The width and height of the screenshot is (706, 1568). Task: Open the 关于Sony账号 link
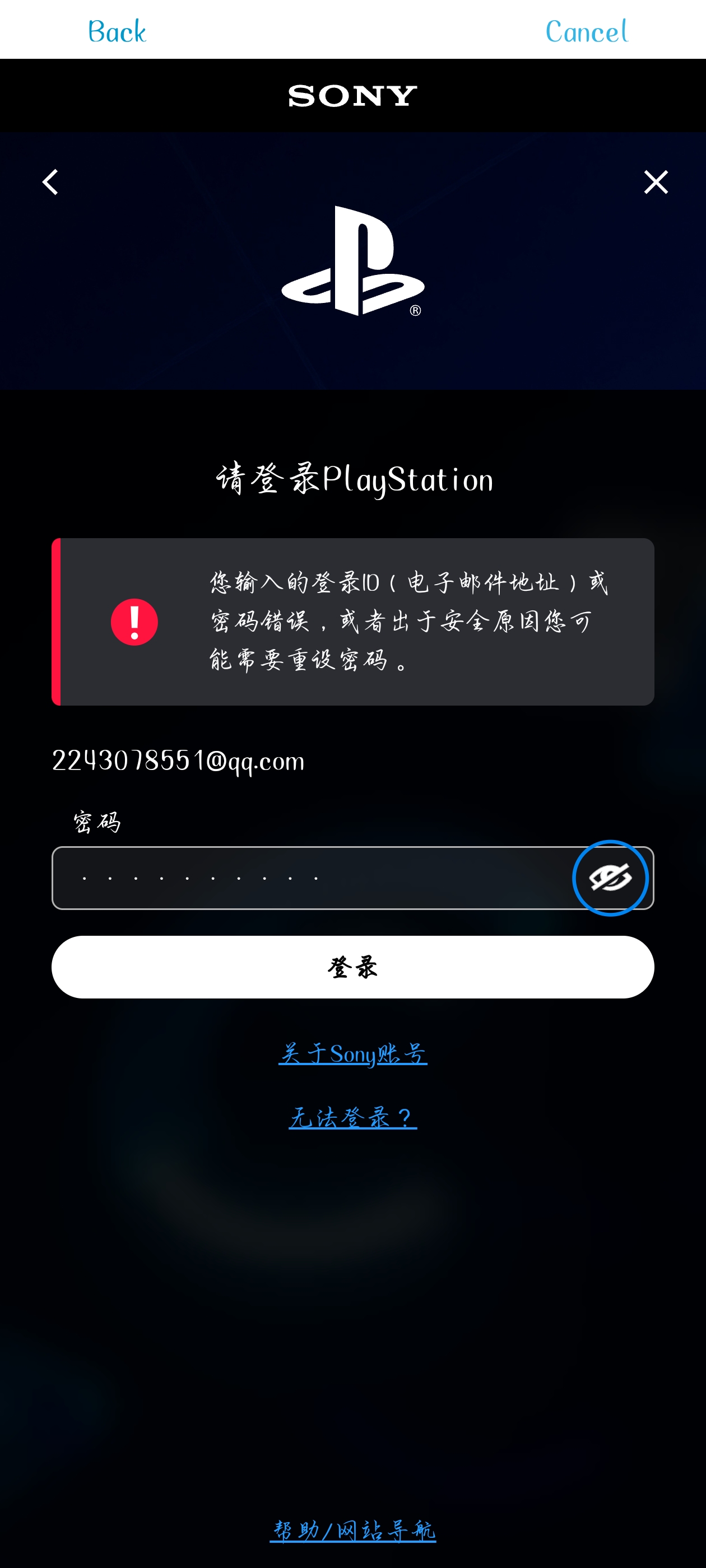pos(352,1053)
